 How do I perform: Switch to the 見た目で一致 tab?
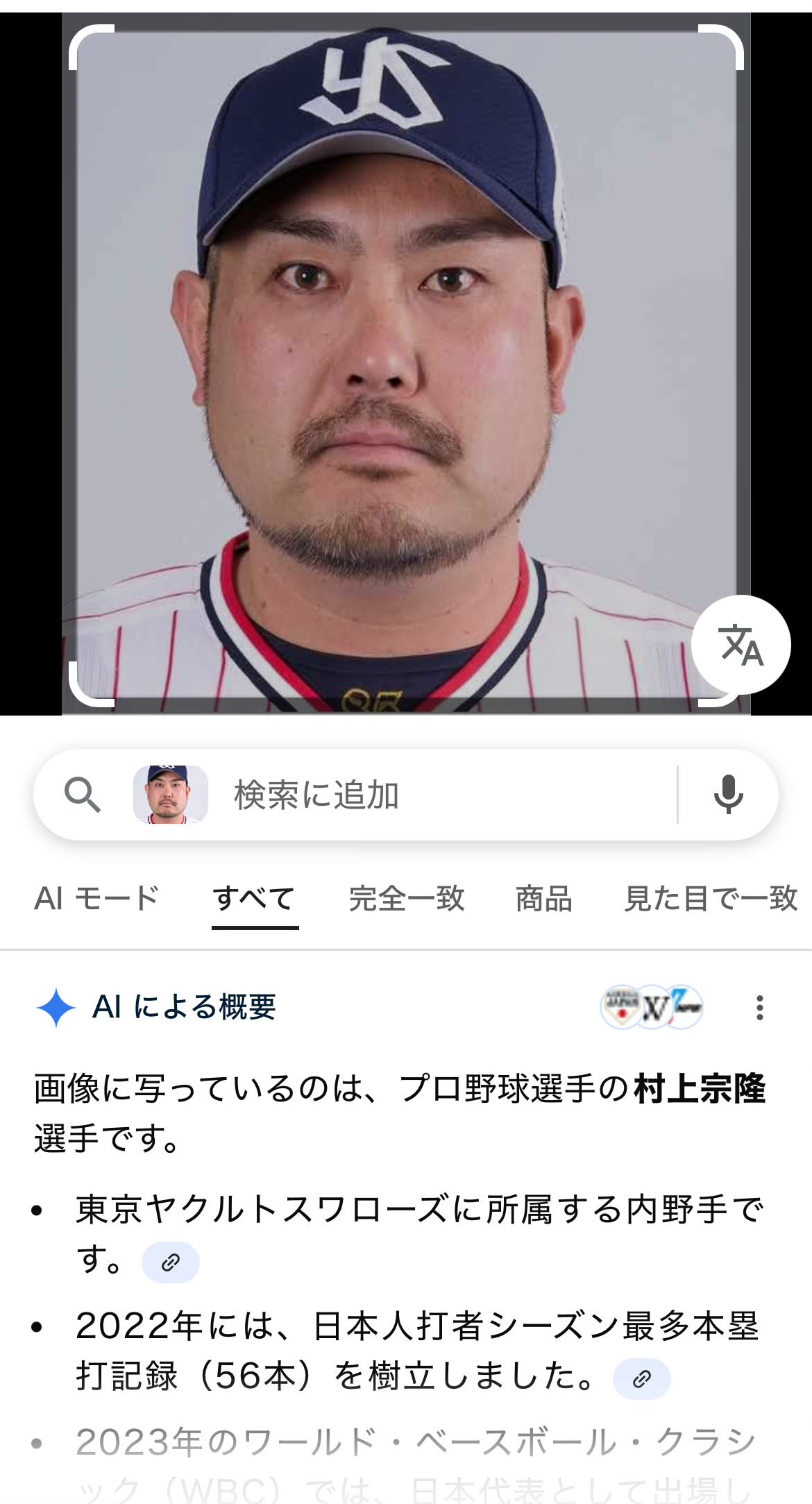pyautogui.click(x=711, y=899)
